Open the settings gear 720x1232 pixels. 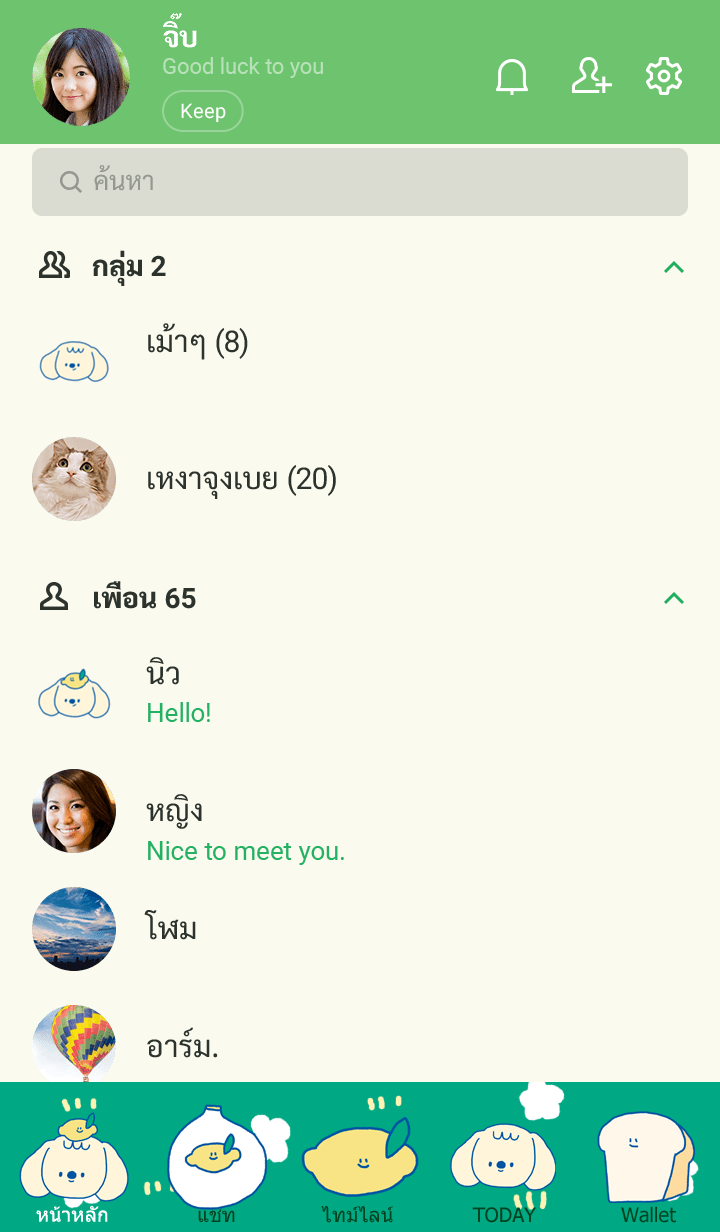click(x=664, y=77)
